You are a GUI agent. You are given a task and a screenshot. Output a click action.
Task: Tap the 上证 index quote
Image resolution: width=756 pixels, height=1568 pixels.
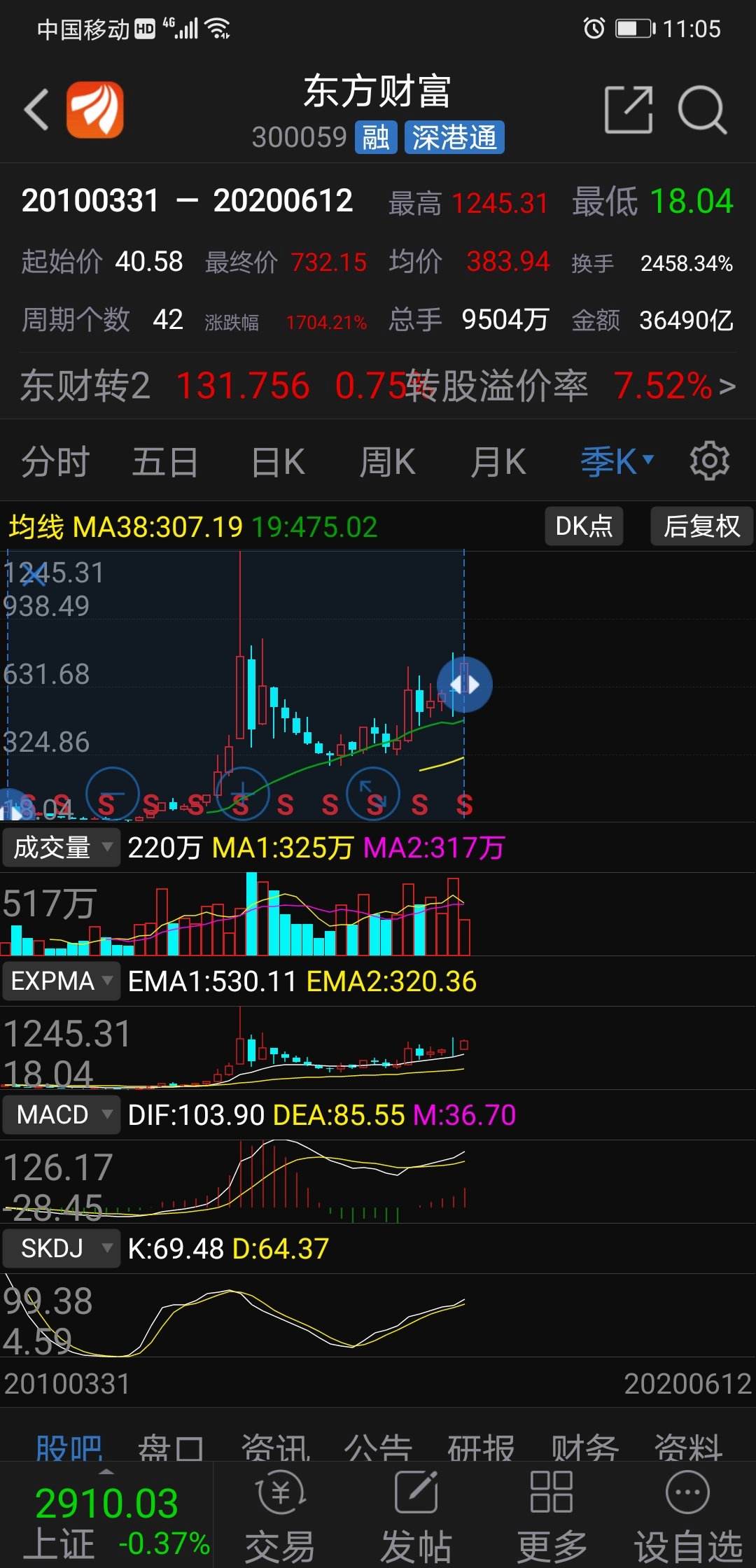point(105,1519)
